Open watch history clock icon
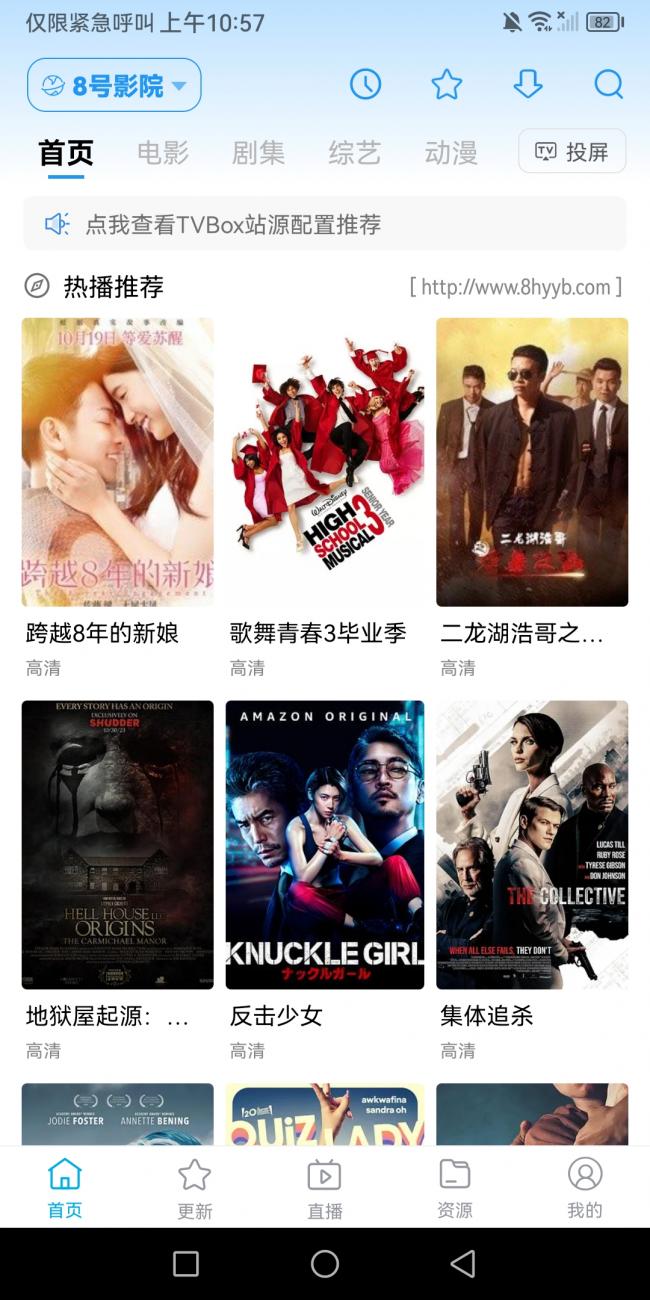 point(365,85)
